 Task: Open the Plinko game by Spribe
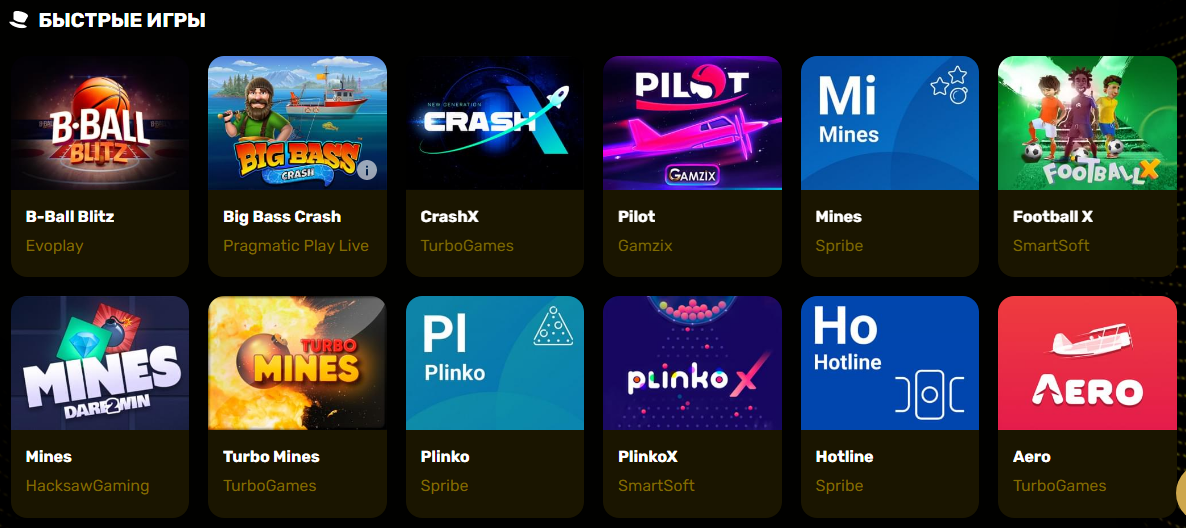click(495, 363)
